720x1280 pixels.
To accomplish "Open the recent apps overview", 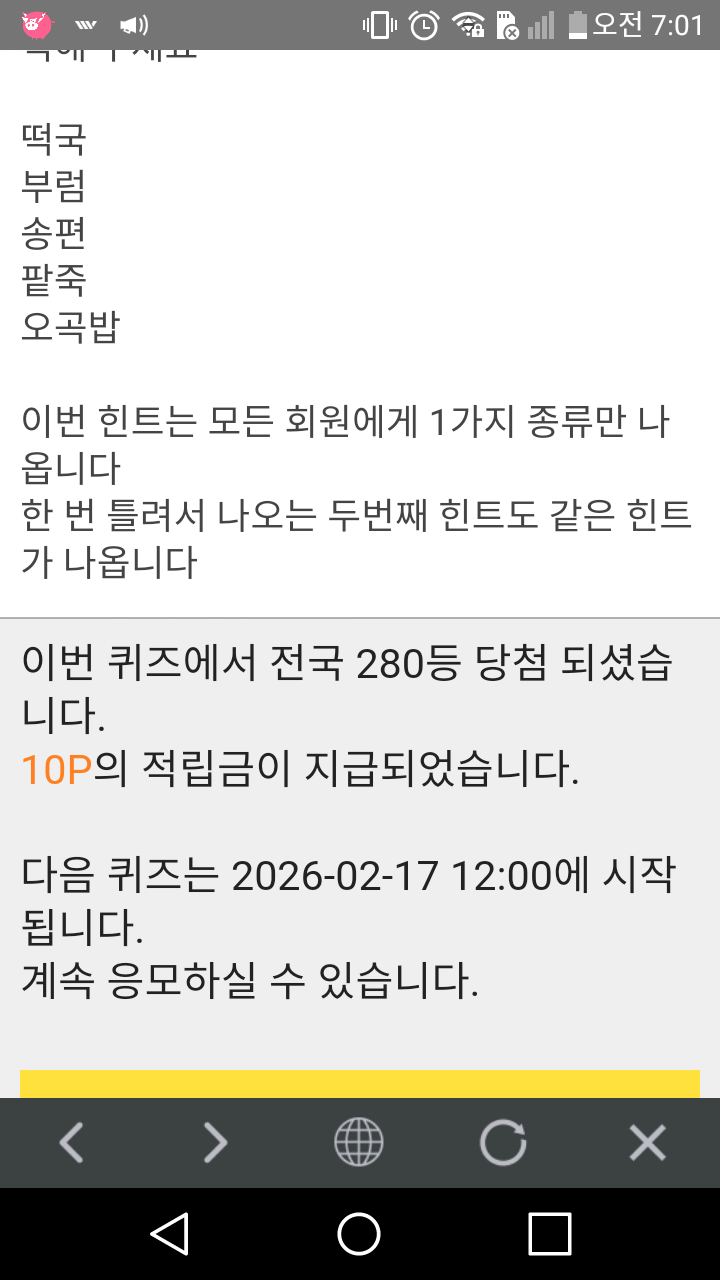I will 549,1234.
